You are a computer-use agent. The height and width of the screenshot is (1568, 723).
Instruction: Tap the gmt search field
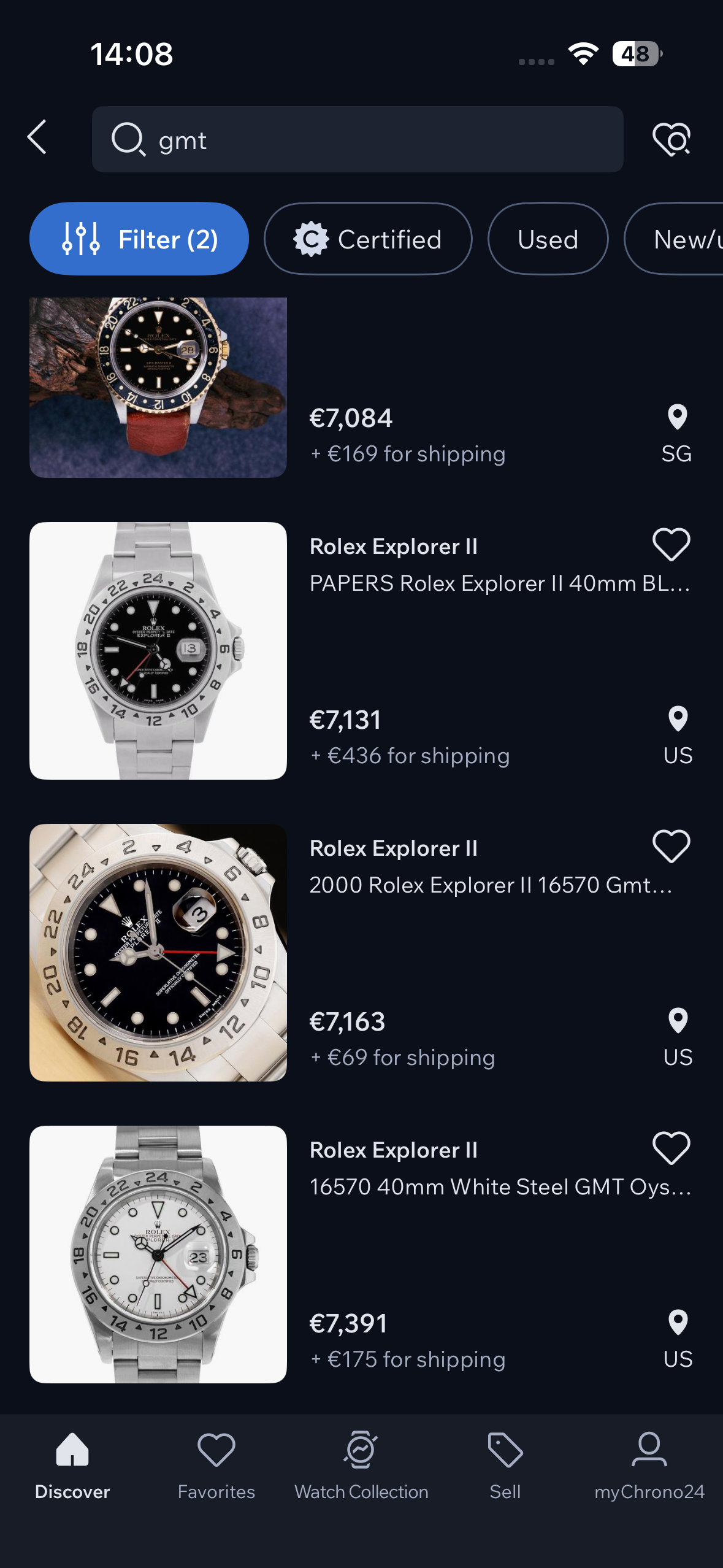357,140
